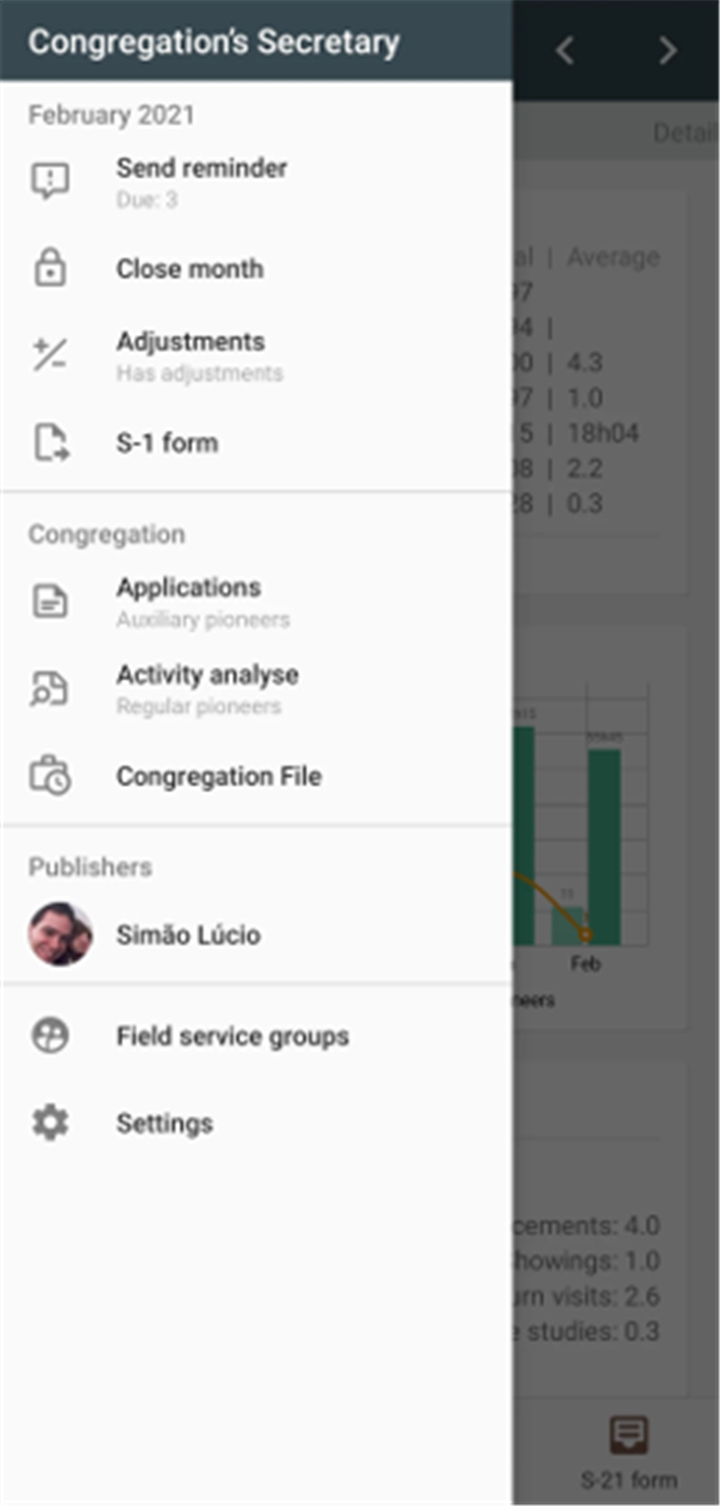Open Activity analyse for regular pioneers

point(256,689)
